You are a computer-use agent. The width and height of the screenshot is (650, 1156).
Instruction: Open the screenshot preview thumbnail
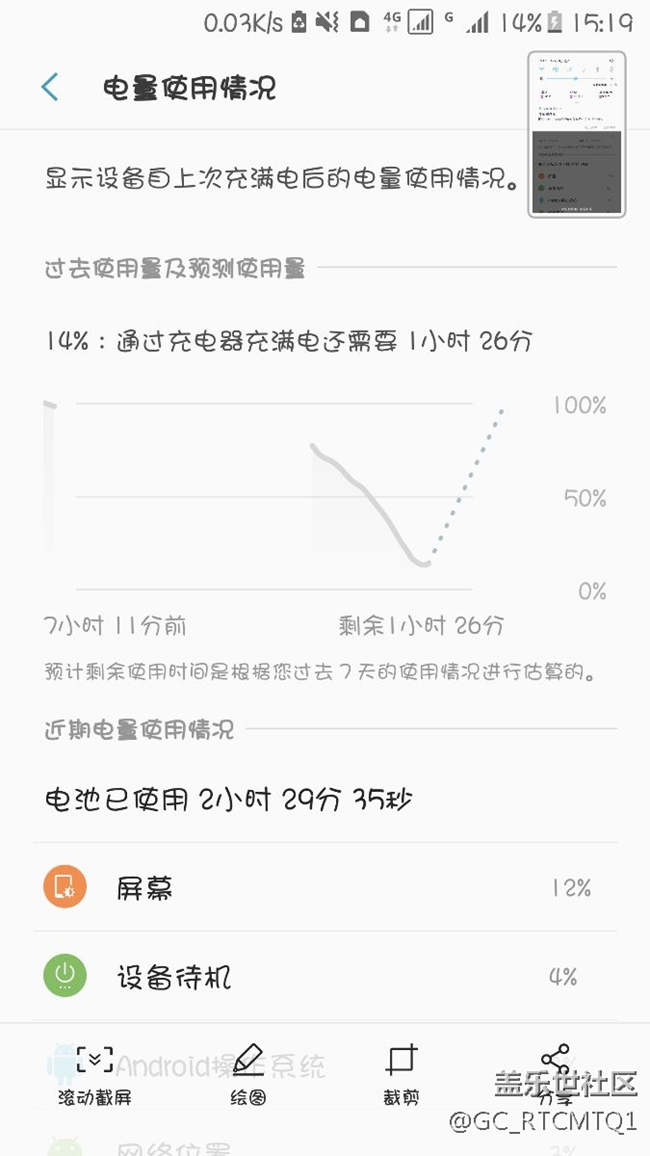576,134
